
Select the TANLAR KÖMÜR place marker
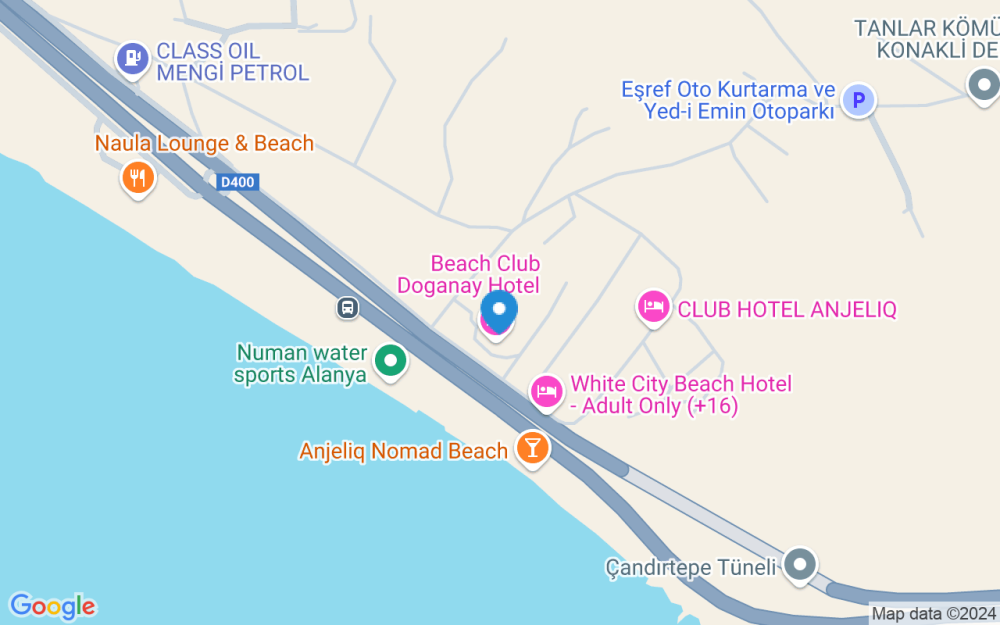983,86
